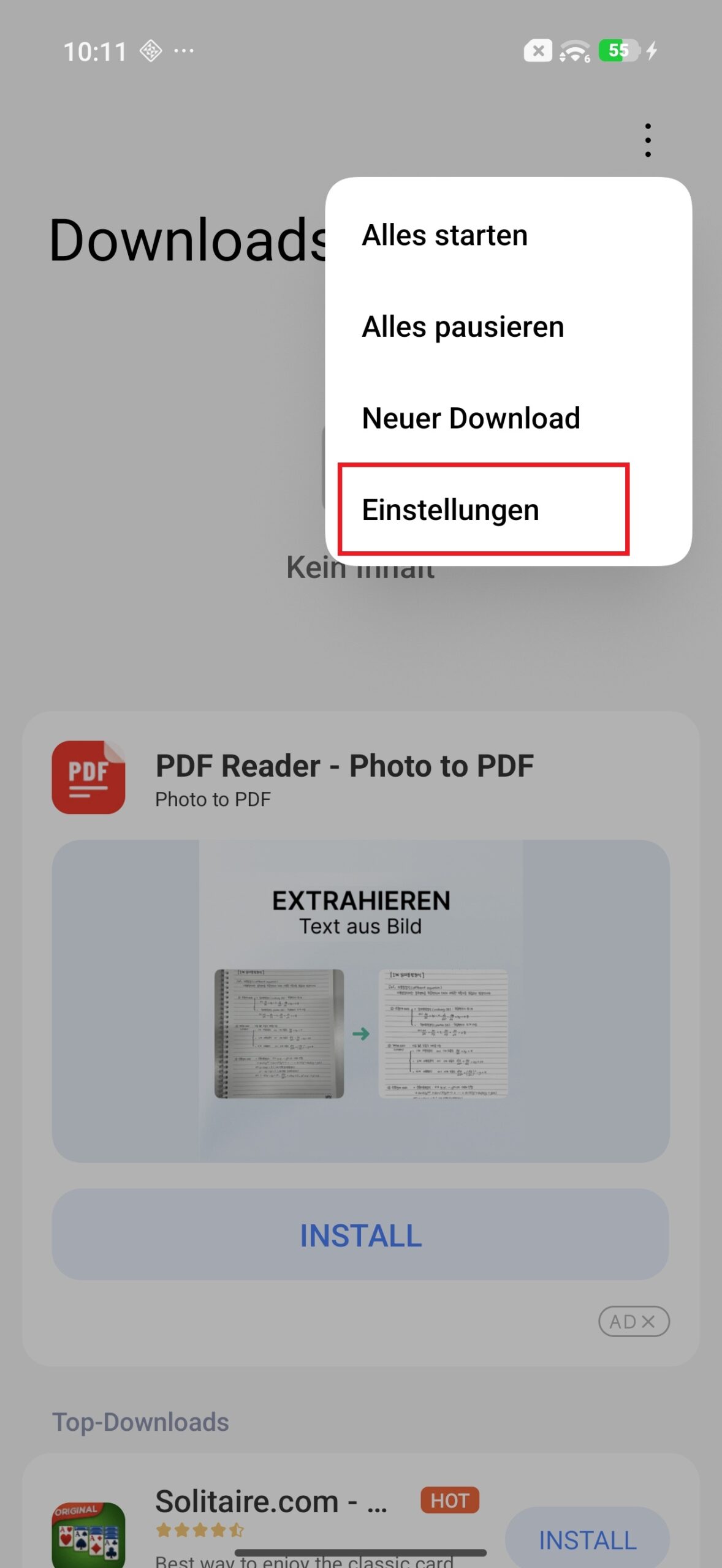Open Einstellungen from the dropdown menu
Screen dimensions: 722x1568
pyautogui.click(x=450, y=510)
